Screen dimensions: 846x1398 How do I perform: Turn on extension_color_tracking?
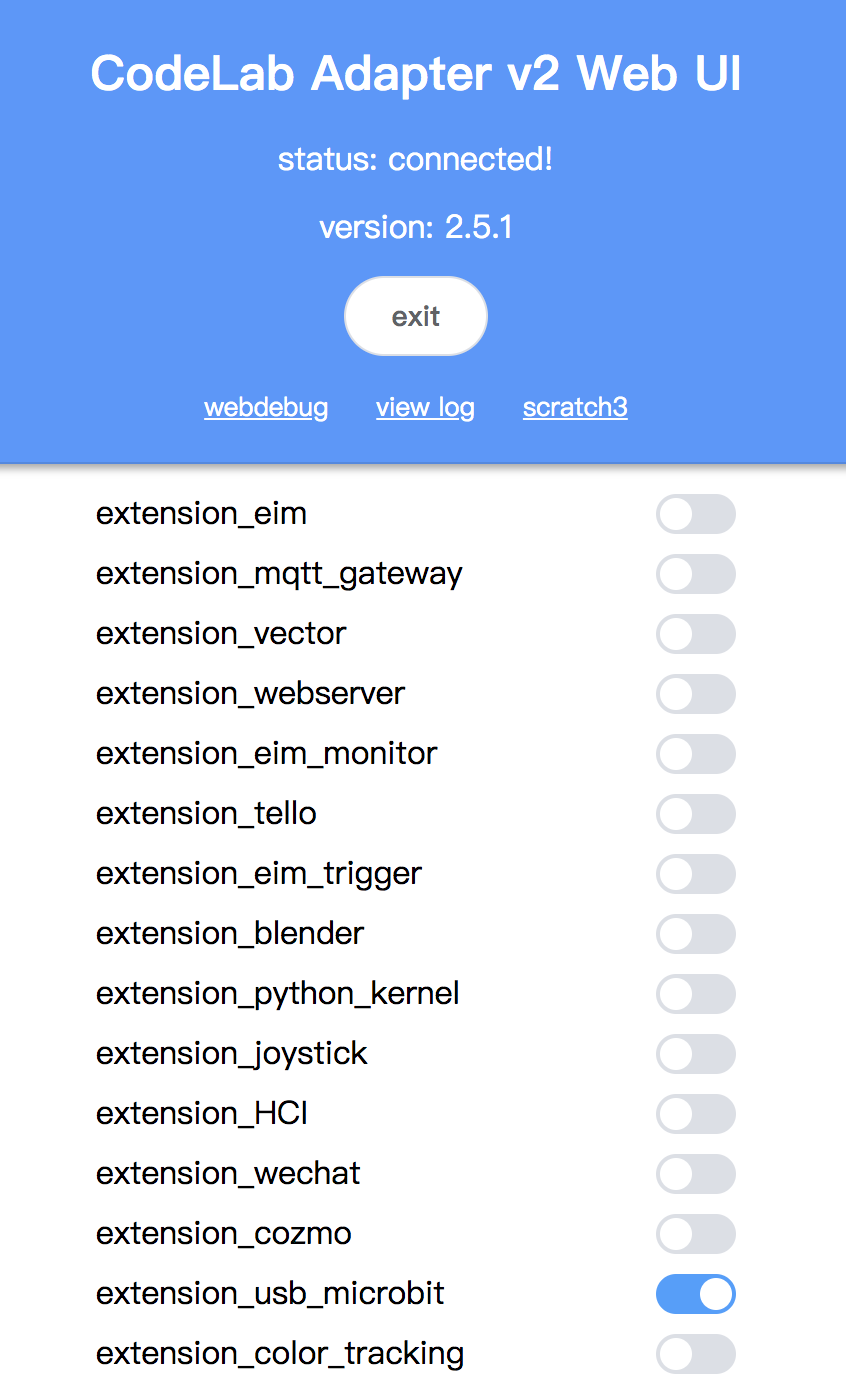[x=695, y=1354]
